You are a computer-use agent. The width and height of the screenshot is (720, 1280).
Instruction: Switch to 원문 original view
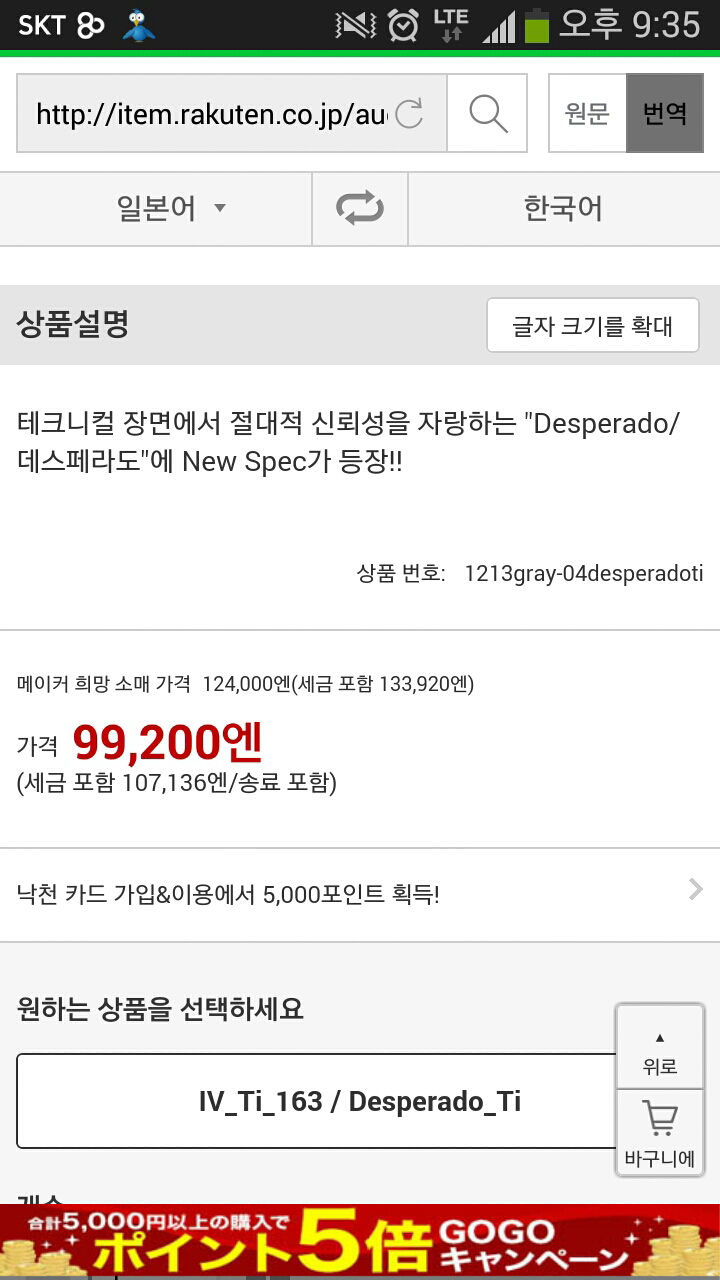click(x=587, y=114)
